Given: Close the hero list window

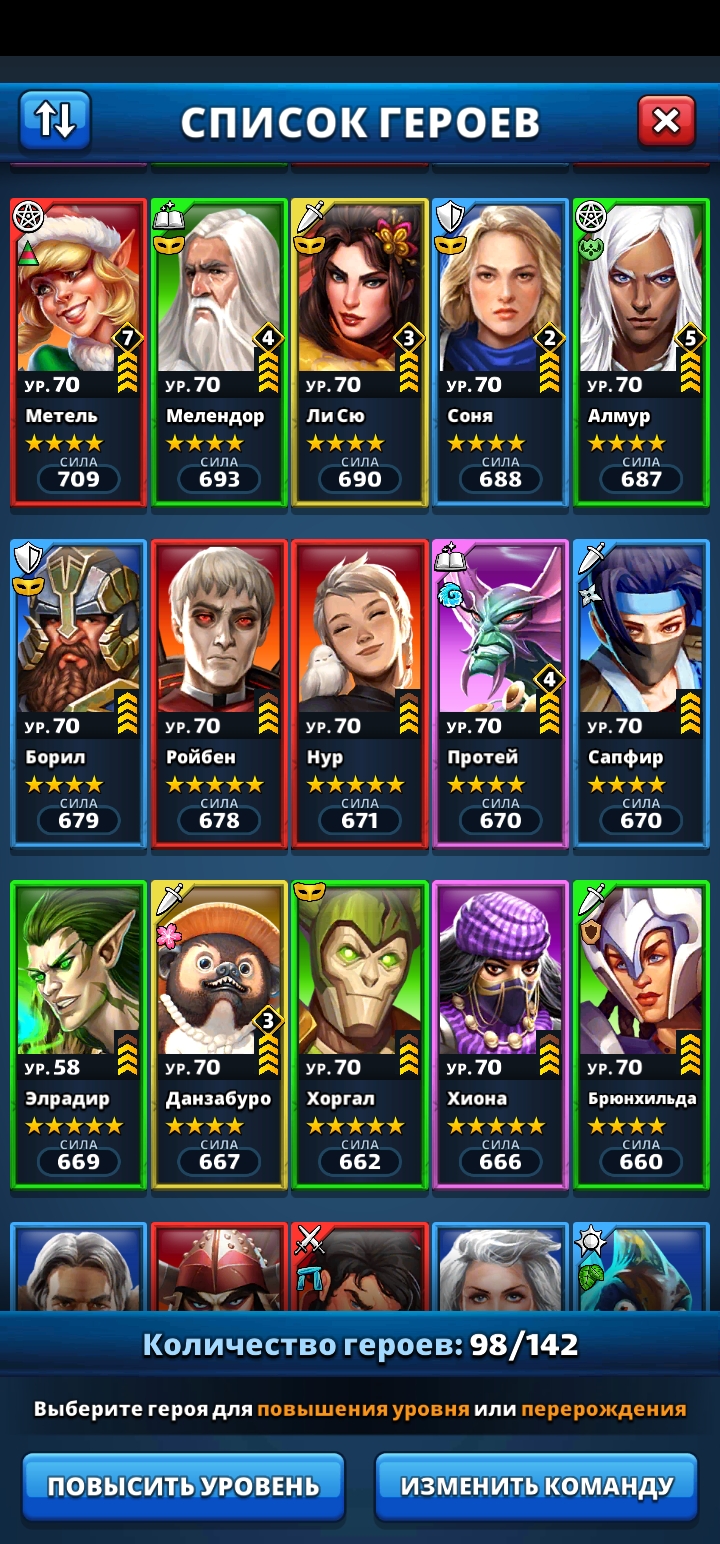Looking at the screenshot, I should tap(666, 122).
